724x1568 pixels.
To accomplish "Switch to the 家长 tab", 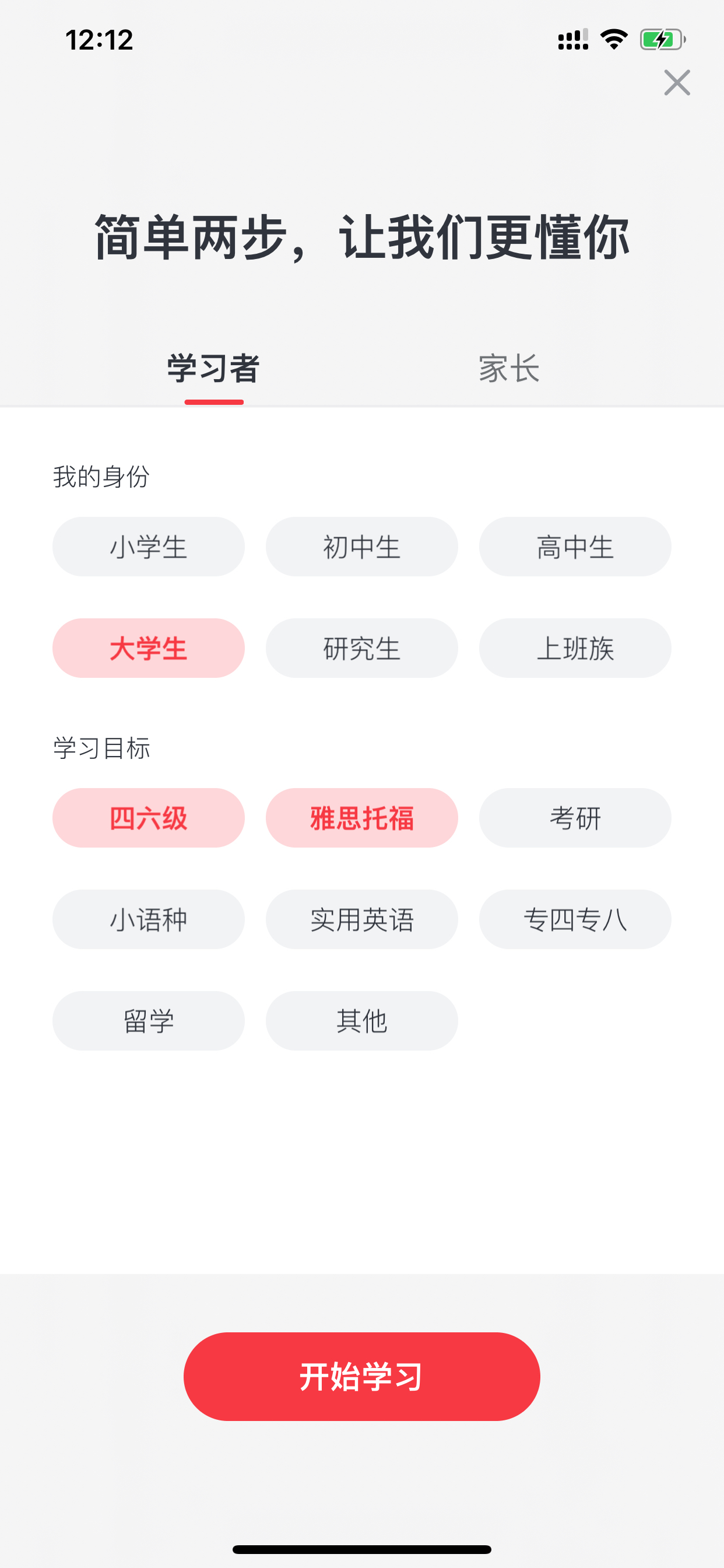I will (x=509, y=368).
